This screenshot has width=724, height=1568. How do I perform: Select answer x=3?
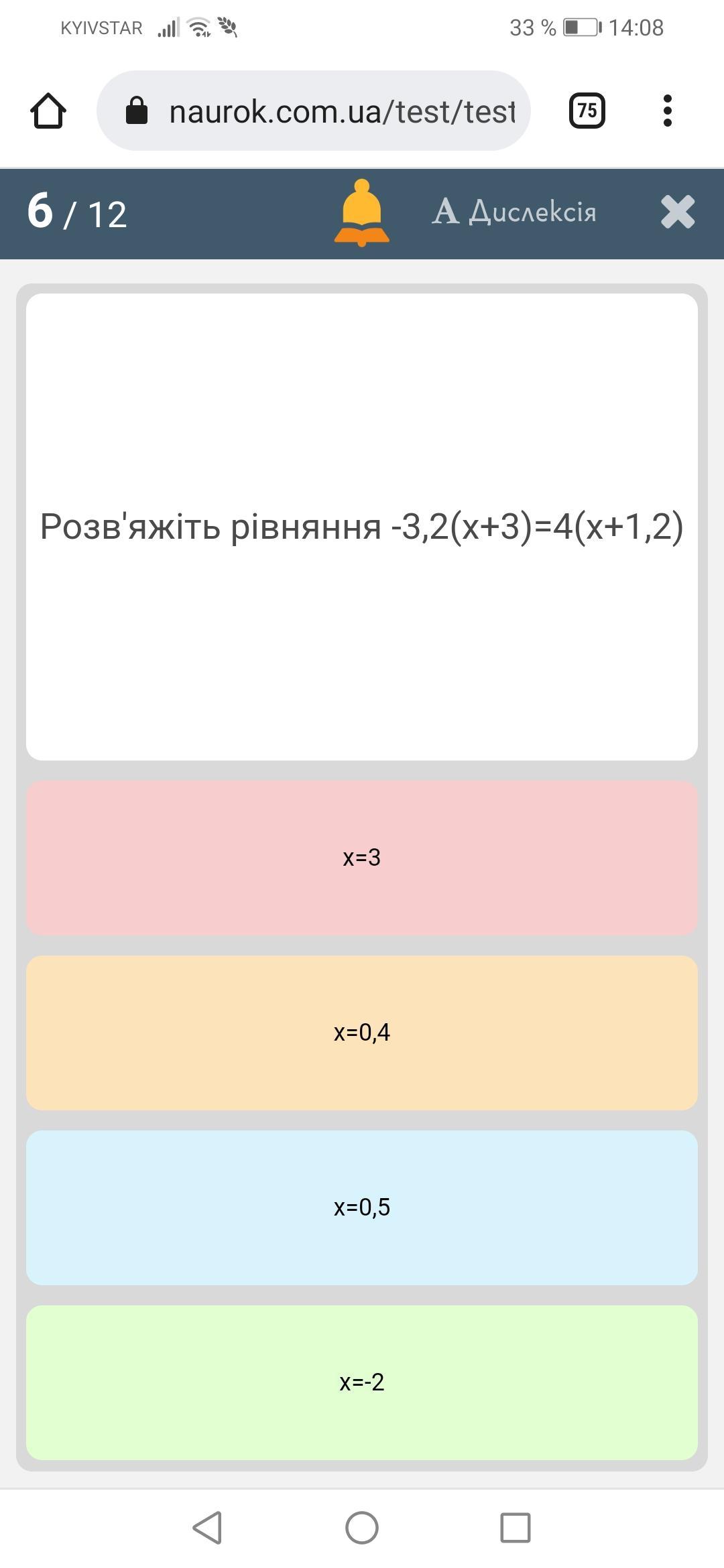coord(362,858)
